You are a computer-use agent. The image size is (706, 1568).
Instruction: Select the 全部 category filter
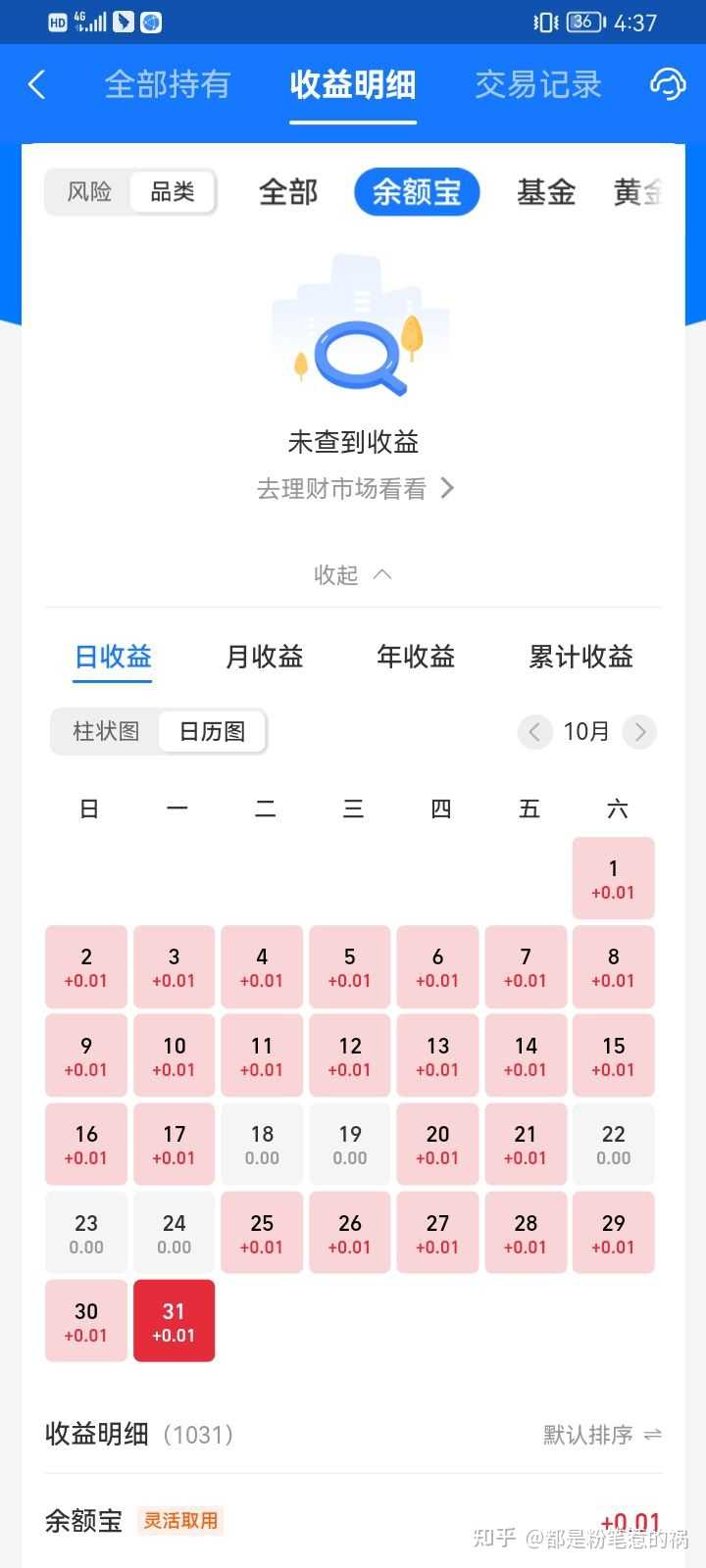(288, 192)
